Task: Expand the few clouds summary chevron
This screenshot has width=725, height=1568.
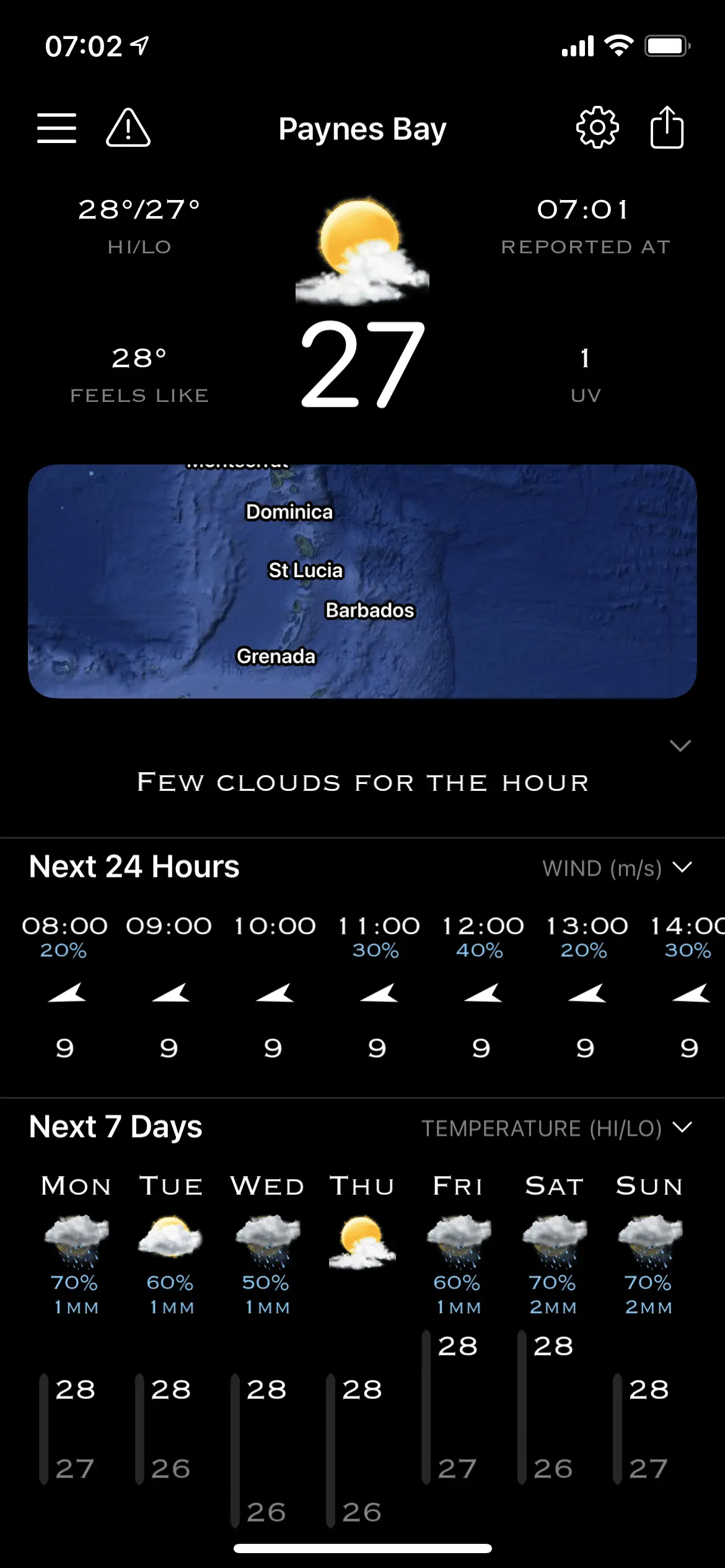Action: point(680,746)
